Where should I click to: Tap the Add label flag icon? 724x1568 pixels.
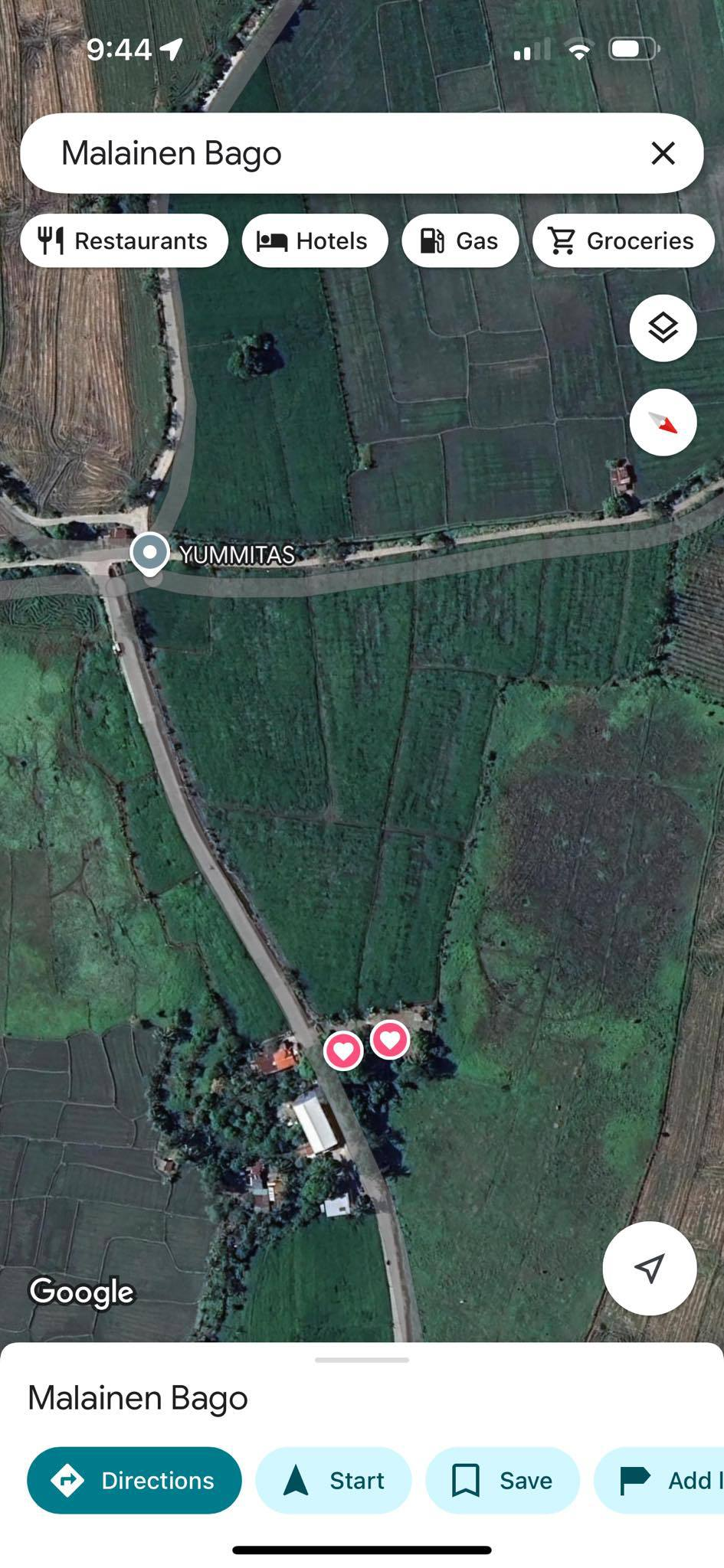pyautogui.click(x=634, y=1480)
